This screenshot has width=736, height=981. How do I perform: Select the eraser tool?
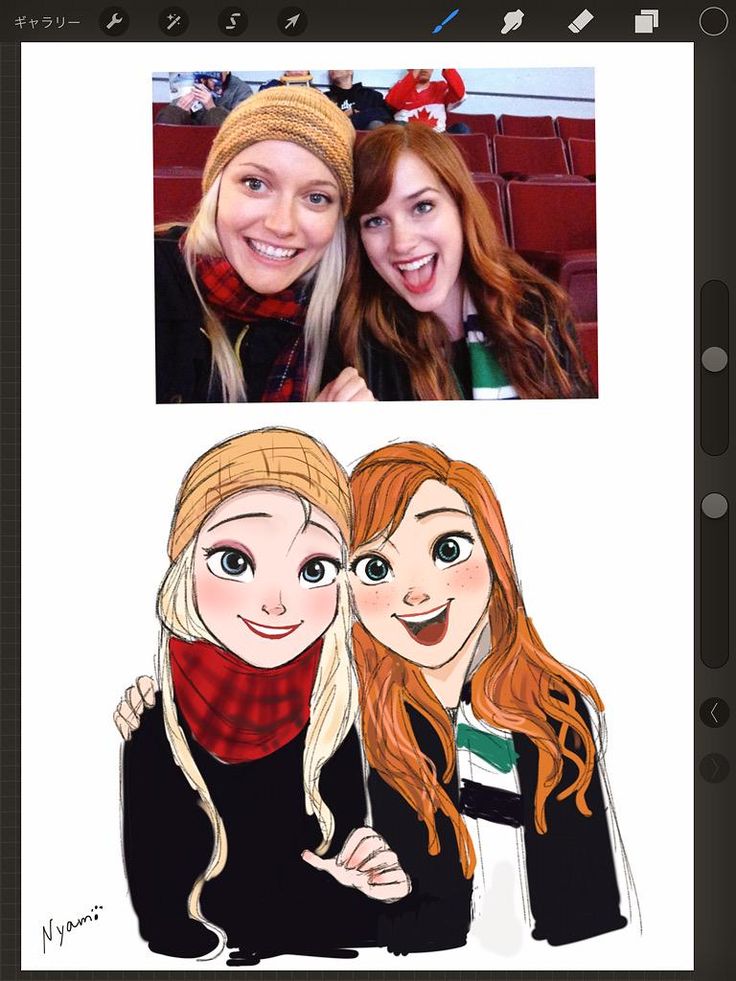tap(581, 21)
